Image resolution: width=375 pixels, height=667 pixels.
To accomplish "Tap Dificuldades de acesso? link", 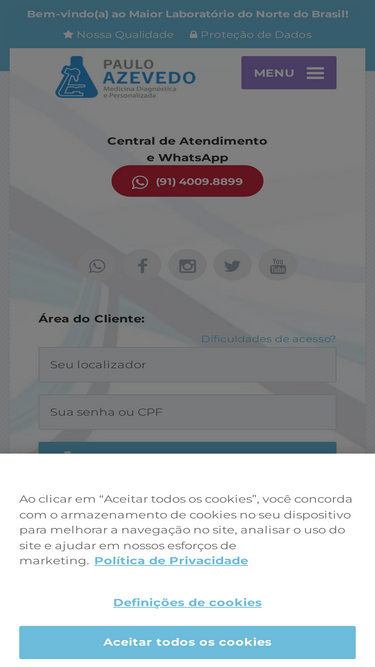I will pos(268,339).
